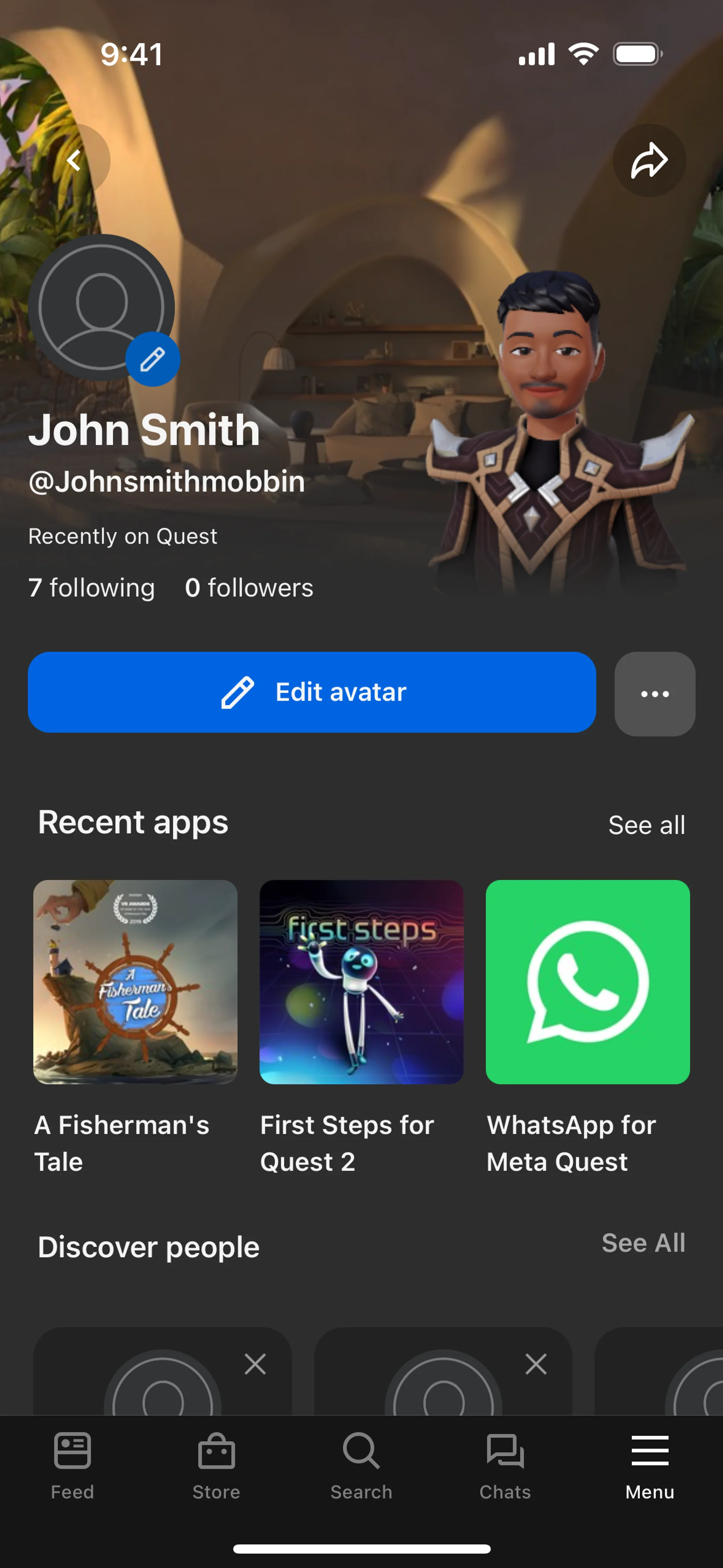Go back using the top-left arrow
This screenshot has width=723, height=1568.
point(74,161)
